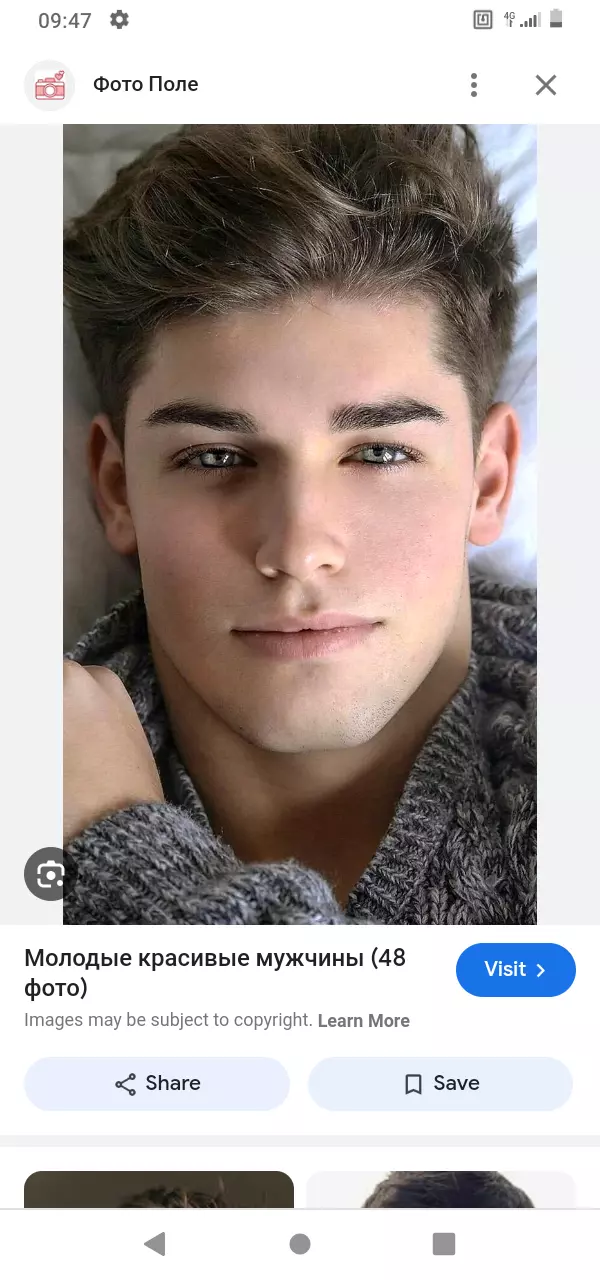Visit the source page

click(x=515, y=970)
